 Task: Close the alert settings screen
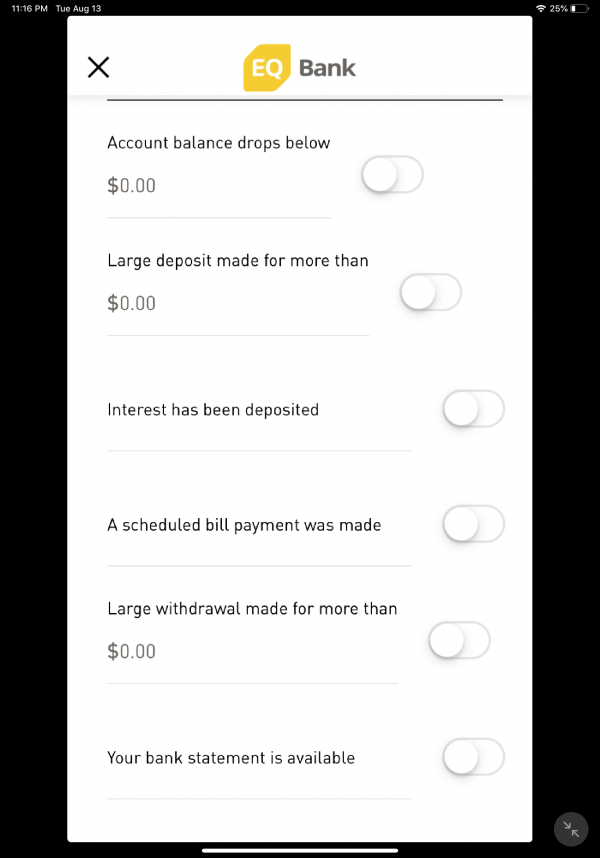pyautogui.click(x=98, y=67)
